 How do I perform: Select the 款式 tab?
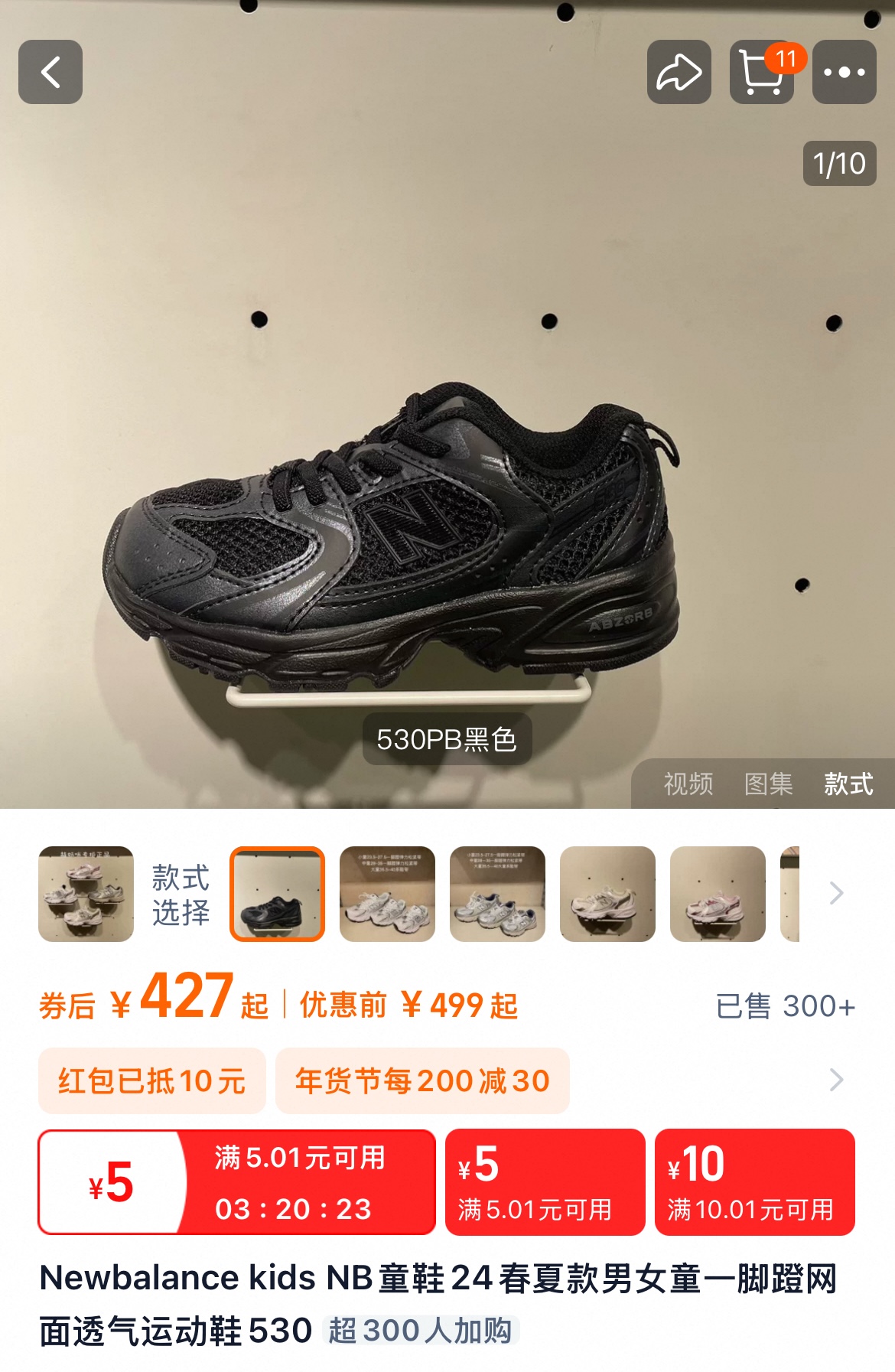pyautogui.click(x=848, y=784)
